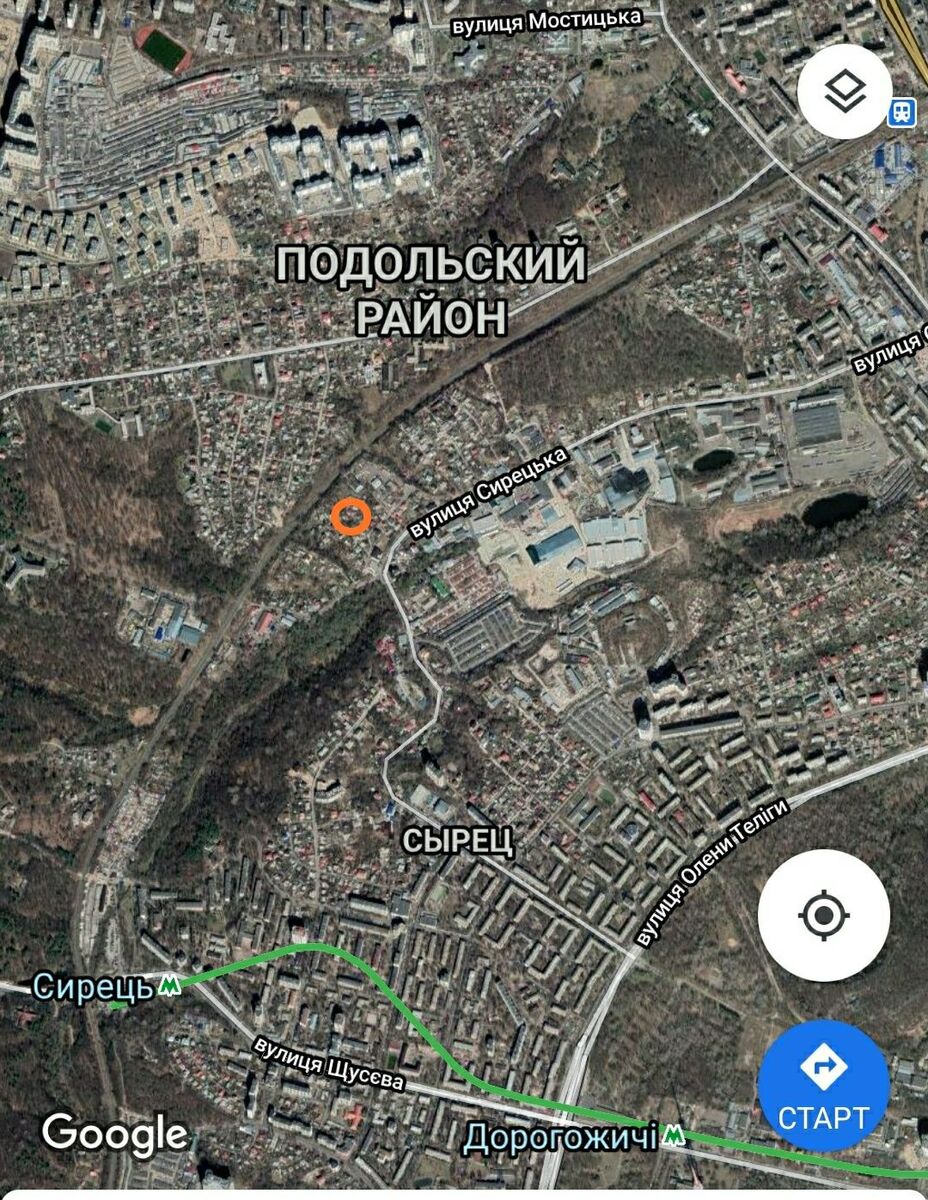This screenshot has width=928, height=1200.
Task: Select the transit station icon near layers
Action: click(904, 111)
